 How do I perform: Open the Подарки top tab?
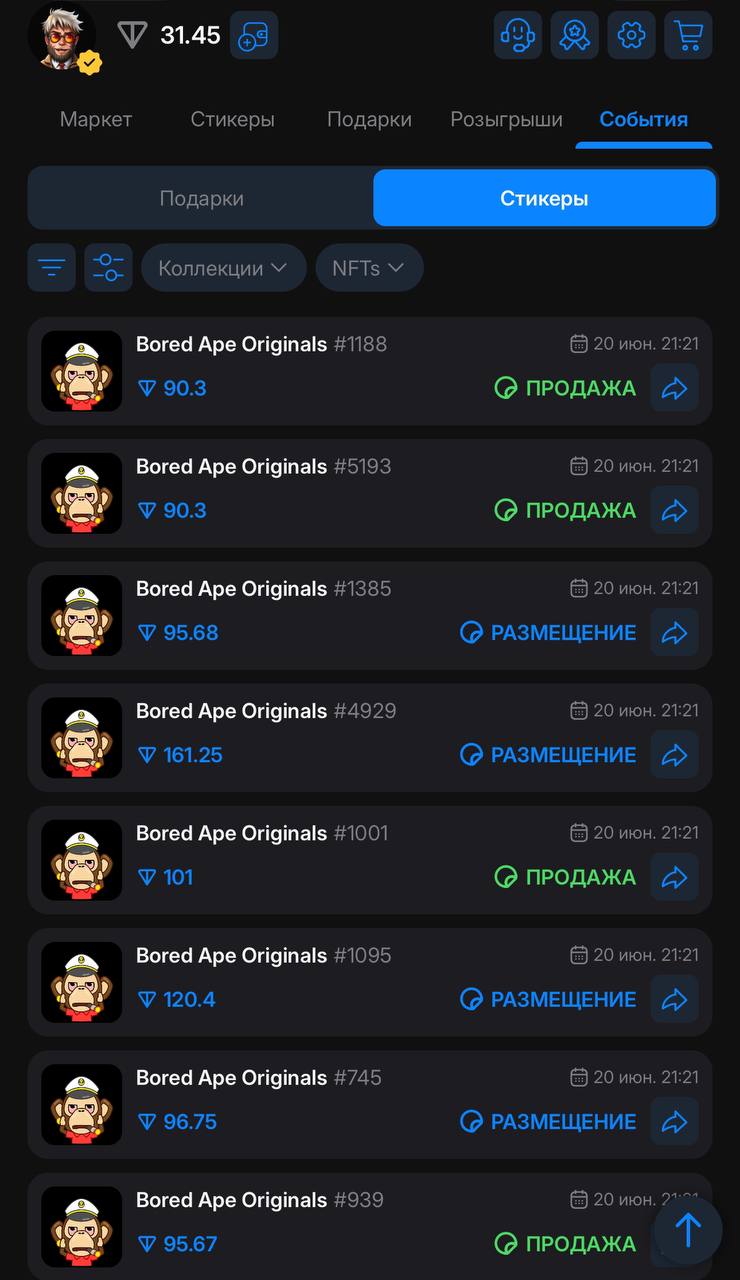tap(369, 120)
